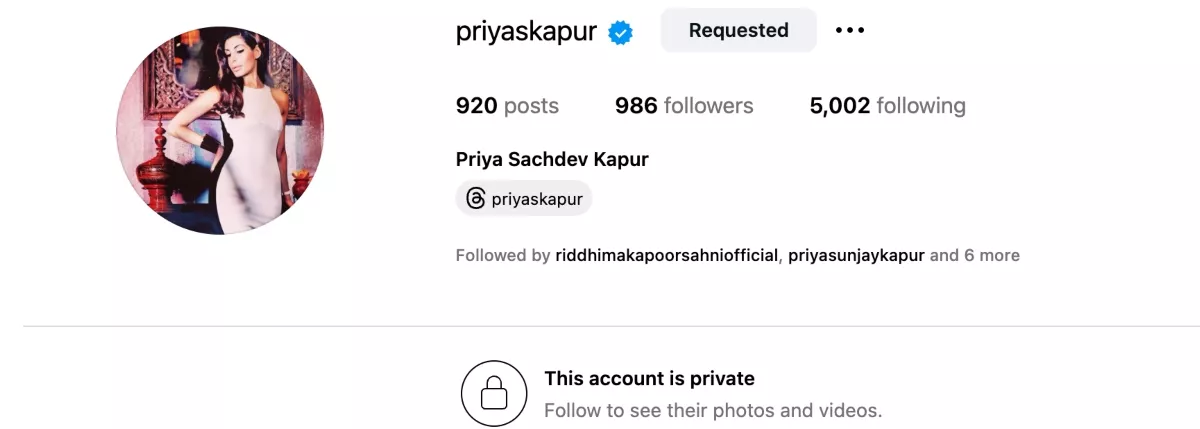1200x429 pixels.
Task: Open the profile picture
Action: tap(220, 131)
